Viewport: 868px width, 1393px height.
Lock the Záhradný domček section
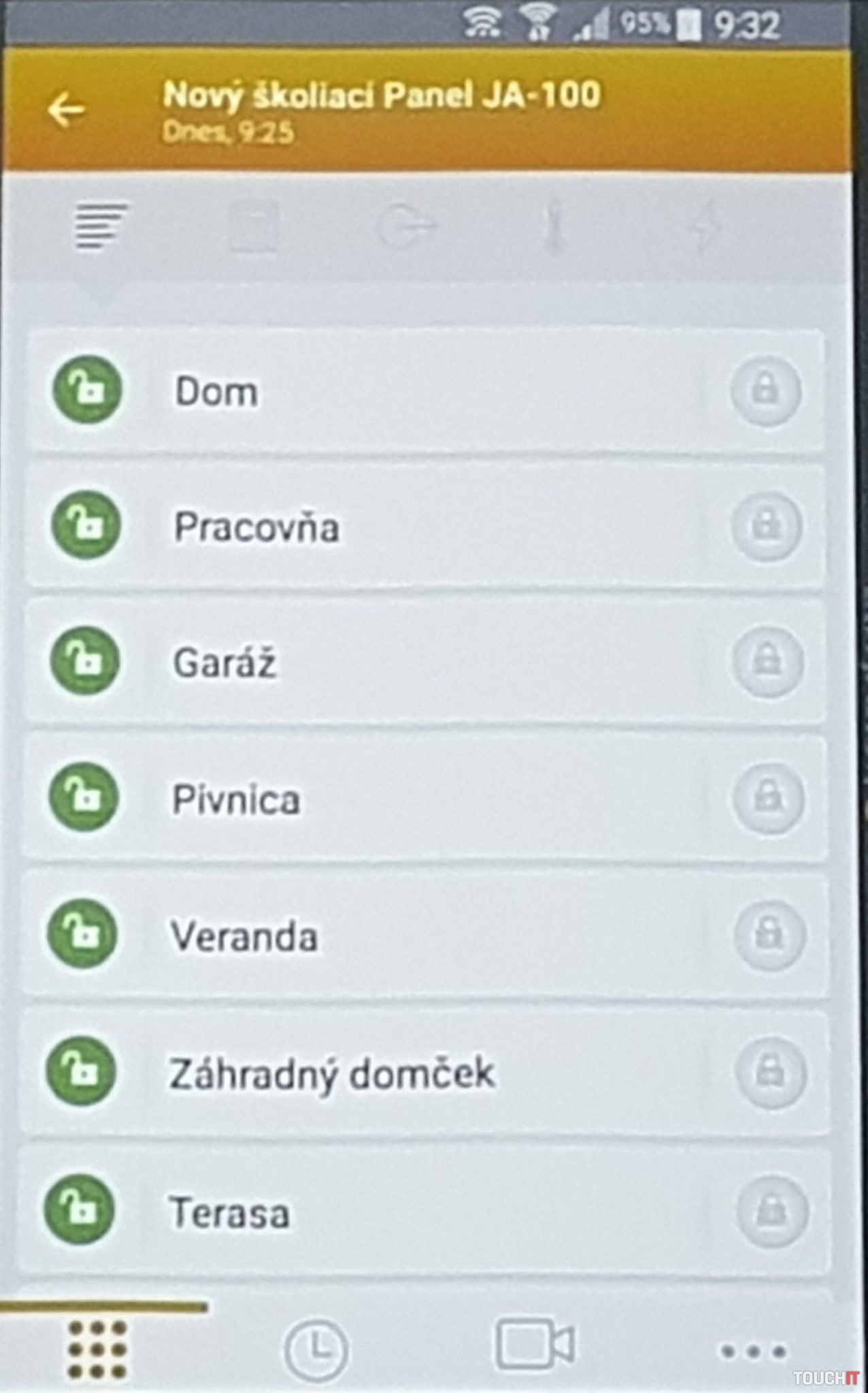771,1073
